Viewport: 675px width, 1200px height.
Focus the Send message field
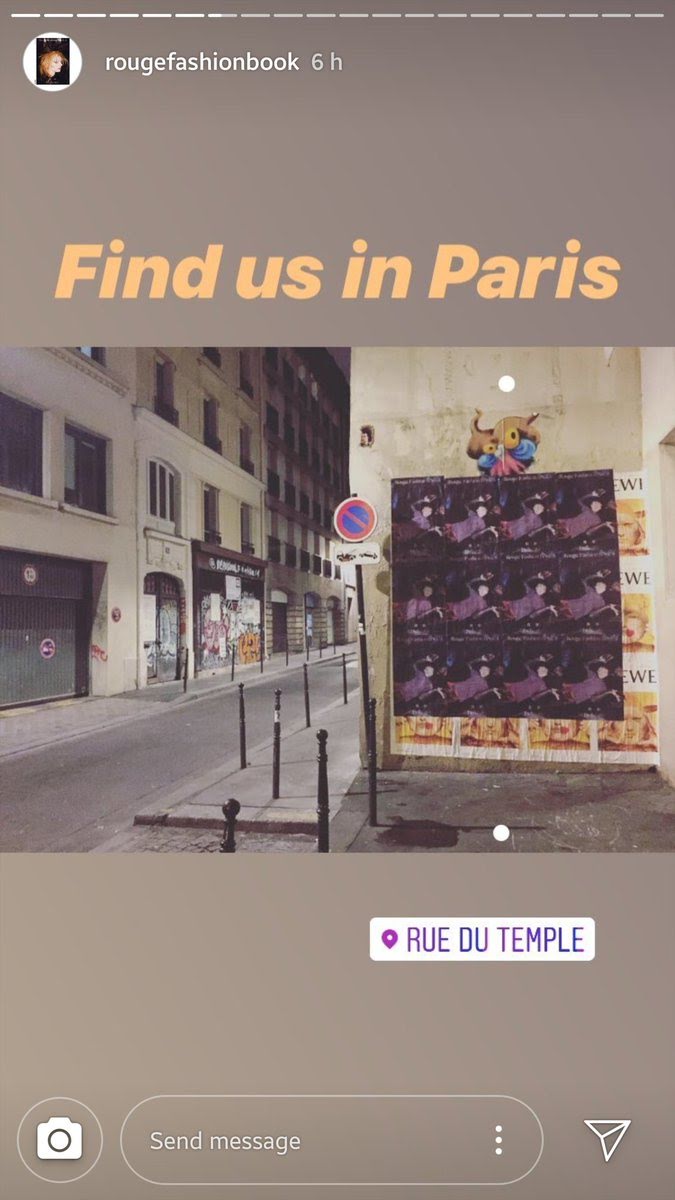332,1140
